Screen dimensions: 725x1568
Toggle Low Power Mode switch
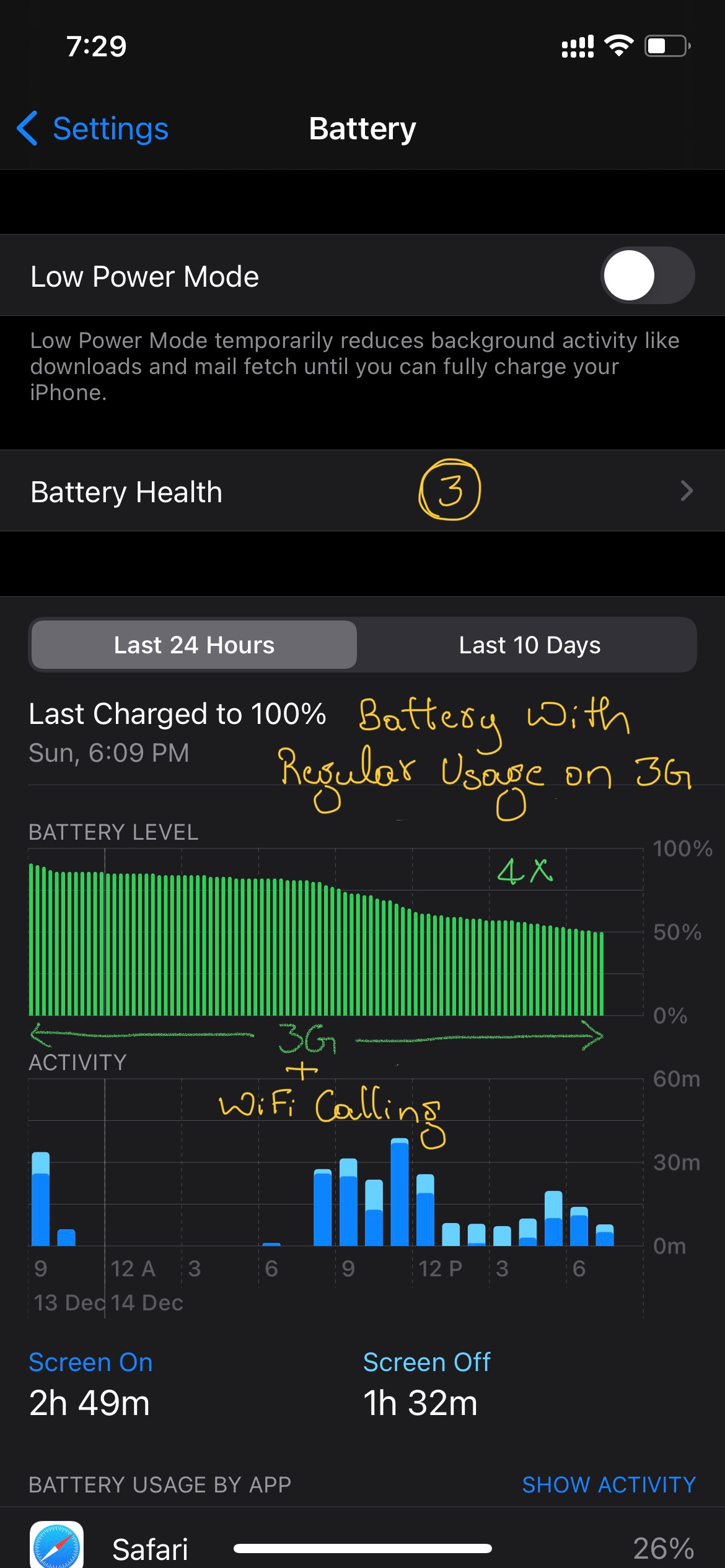click(647, 276)
